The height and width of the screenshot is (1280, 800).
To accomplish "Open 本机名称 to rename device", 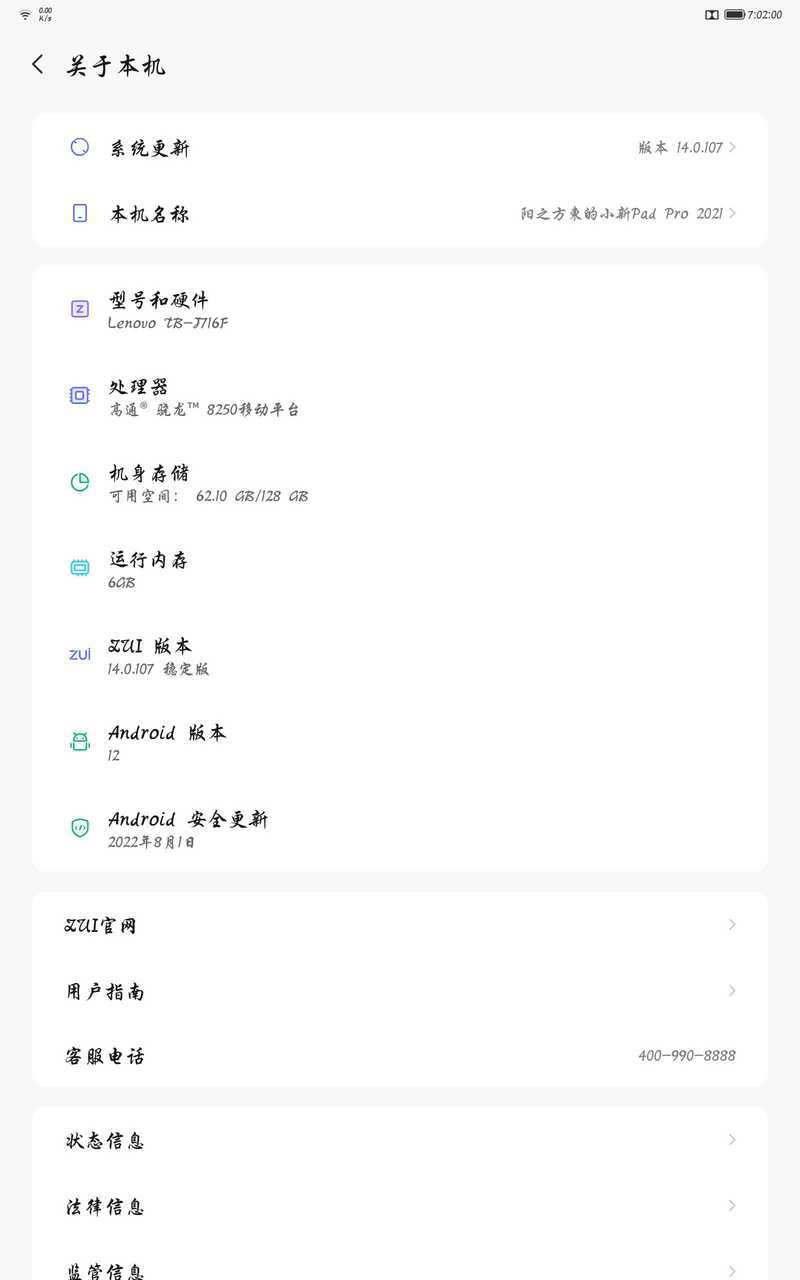I will click(400, 213).
